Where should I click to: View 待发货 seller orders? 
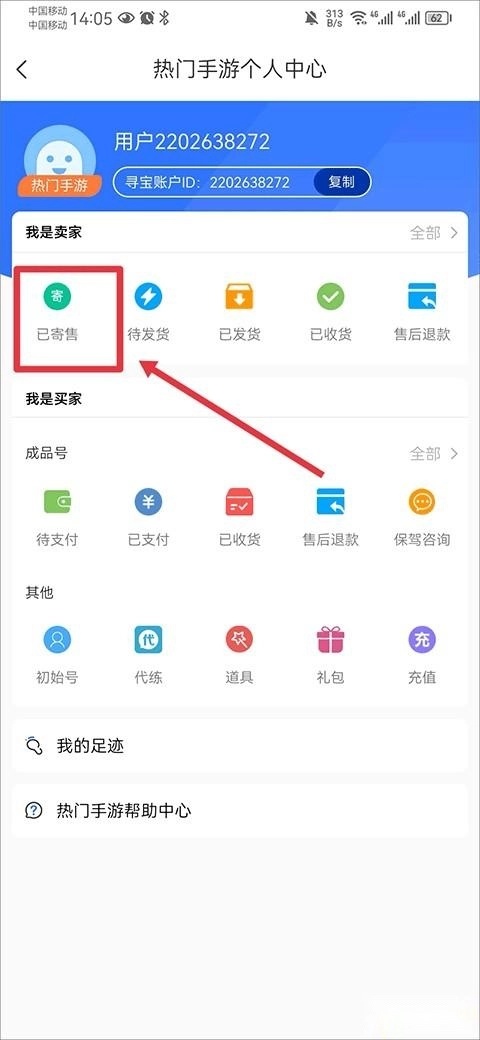pyautogui.click(x=149, y=312)
